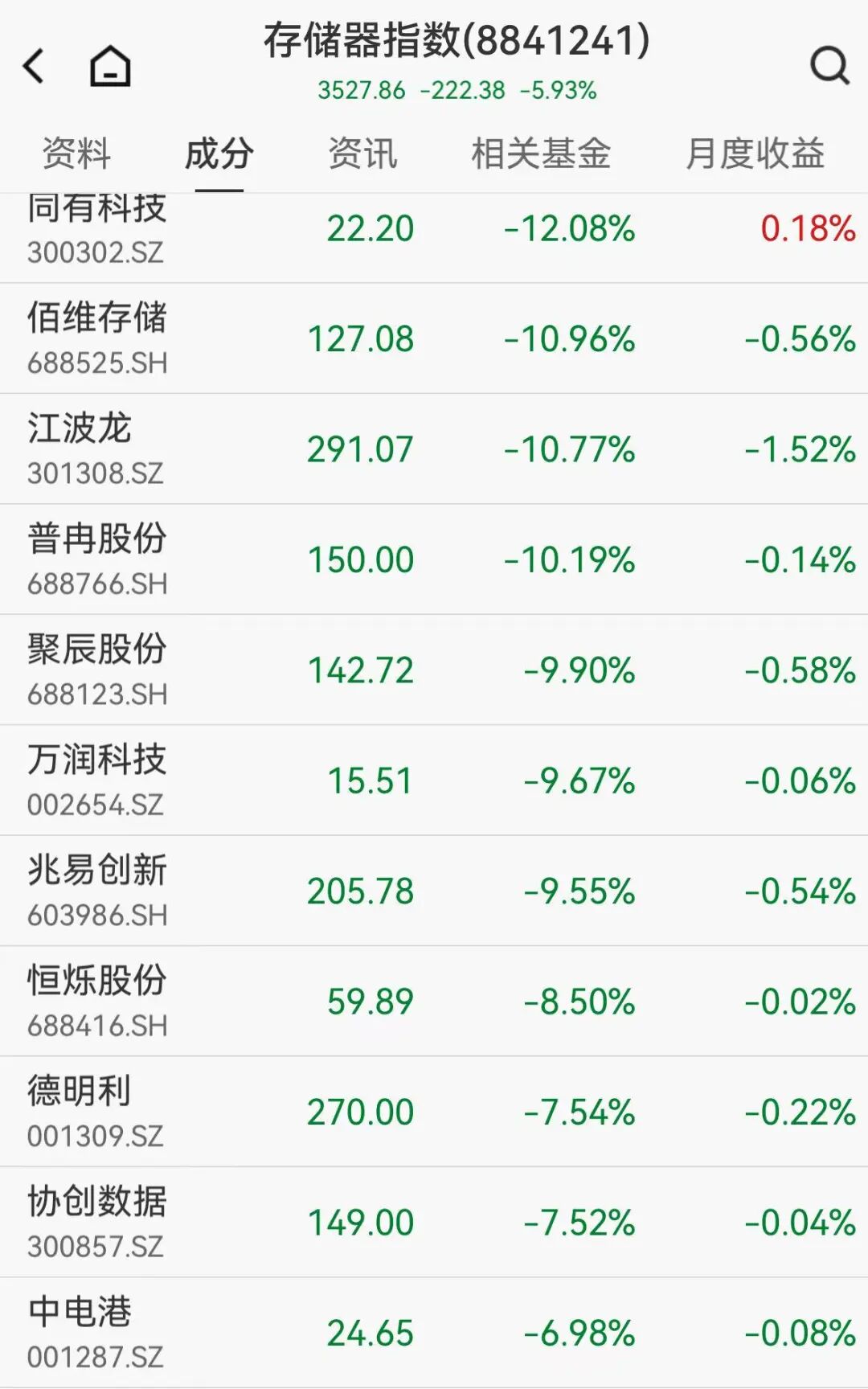Open the search magnifier icon
The image size is (868, 1389).
point(829,66)
